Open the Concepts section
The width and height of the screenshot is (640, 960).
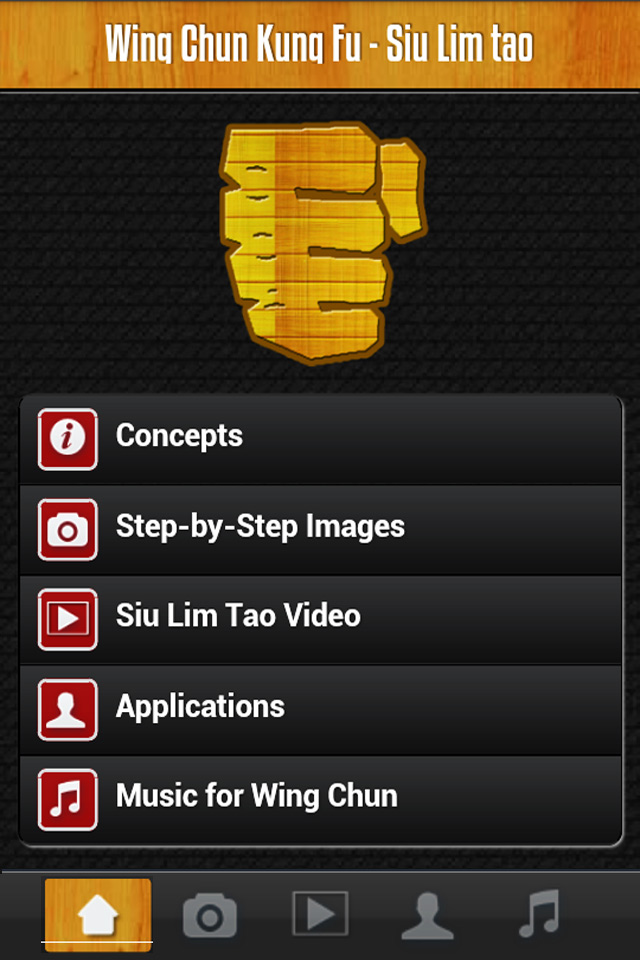tap(320, 438)
